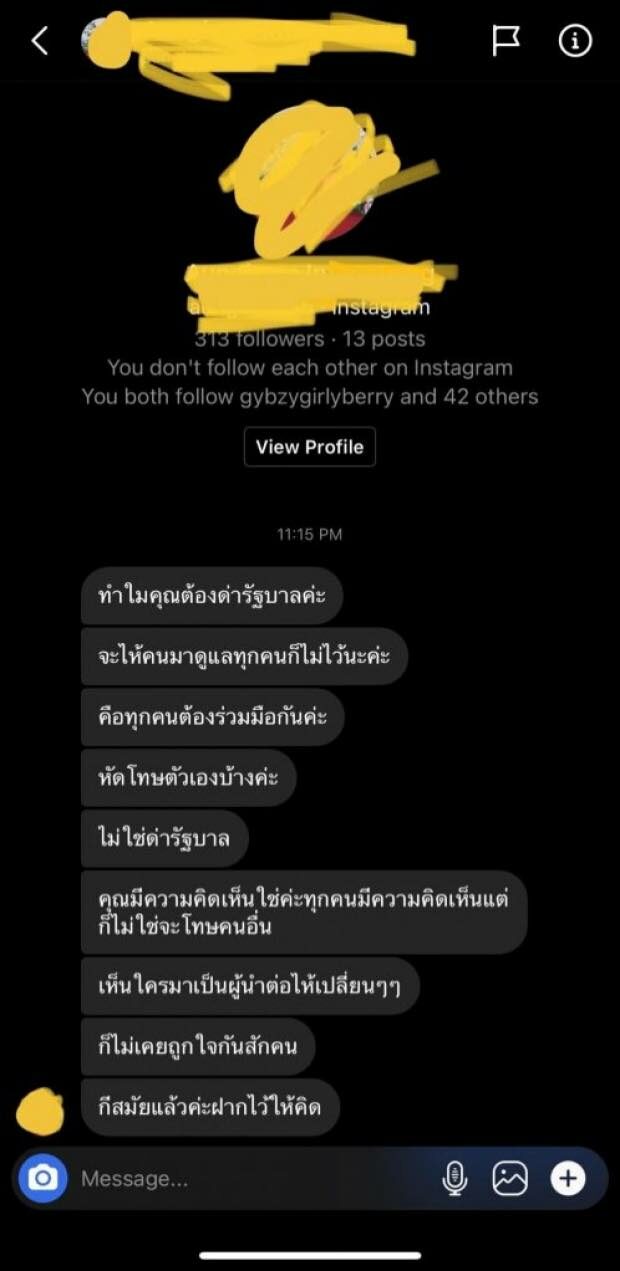This screenshot has height=1271, width=620.
Task: Flag this conversation
Action: (507, 41)
